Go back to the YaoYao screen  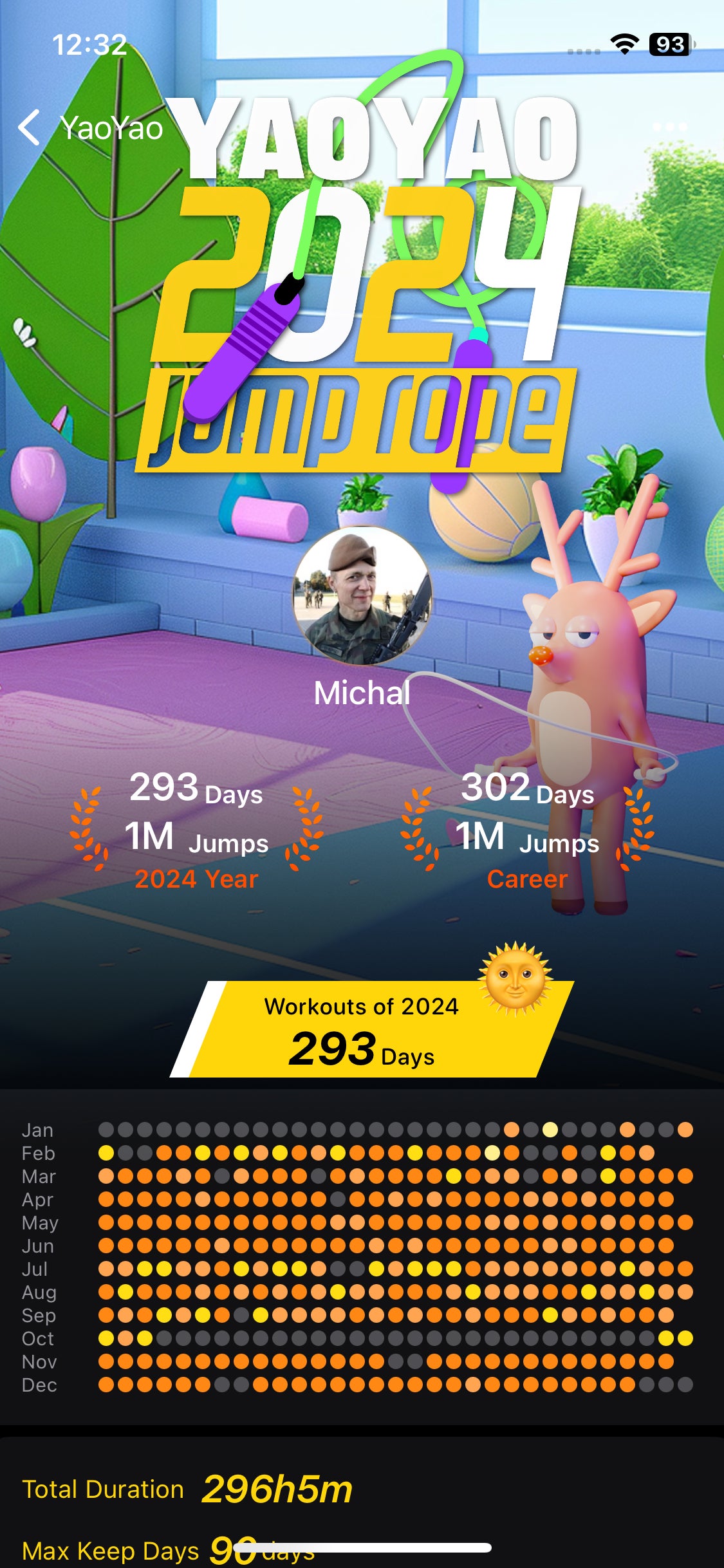point(31,127)
